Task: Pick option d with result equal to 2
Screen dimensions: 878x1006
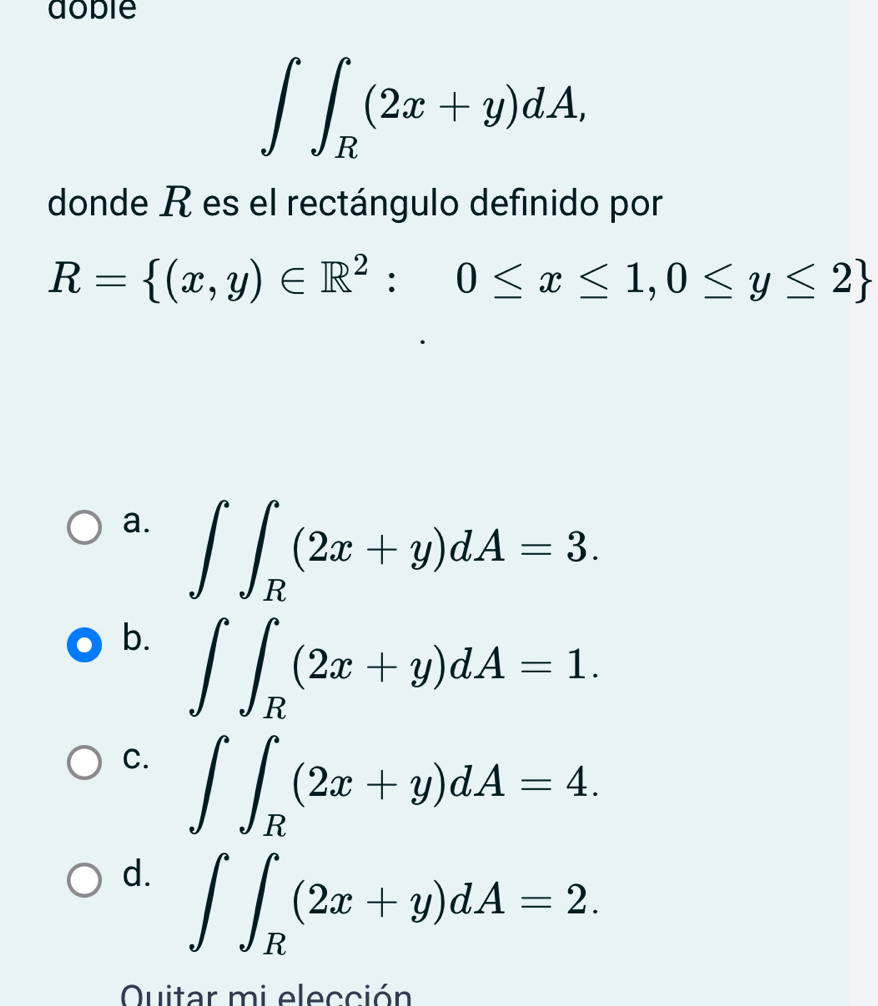Action: pyautogui.click(x=84, y=880)
